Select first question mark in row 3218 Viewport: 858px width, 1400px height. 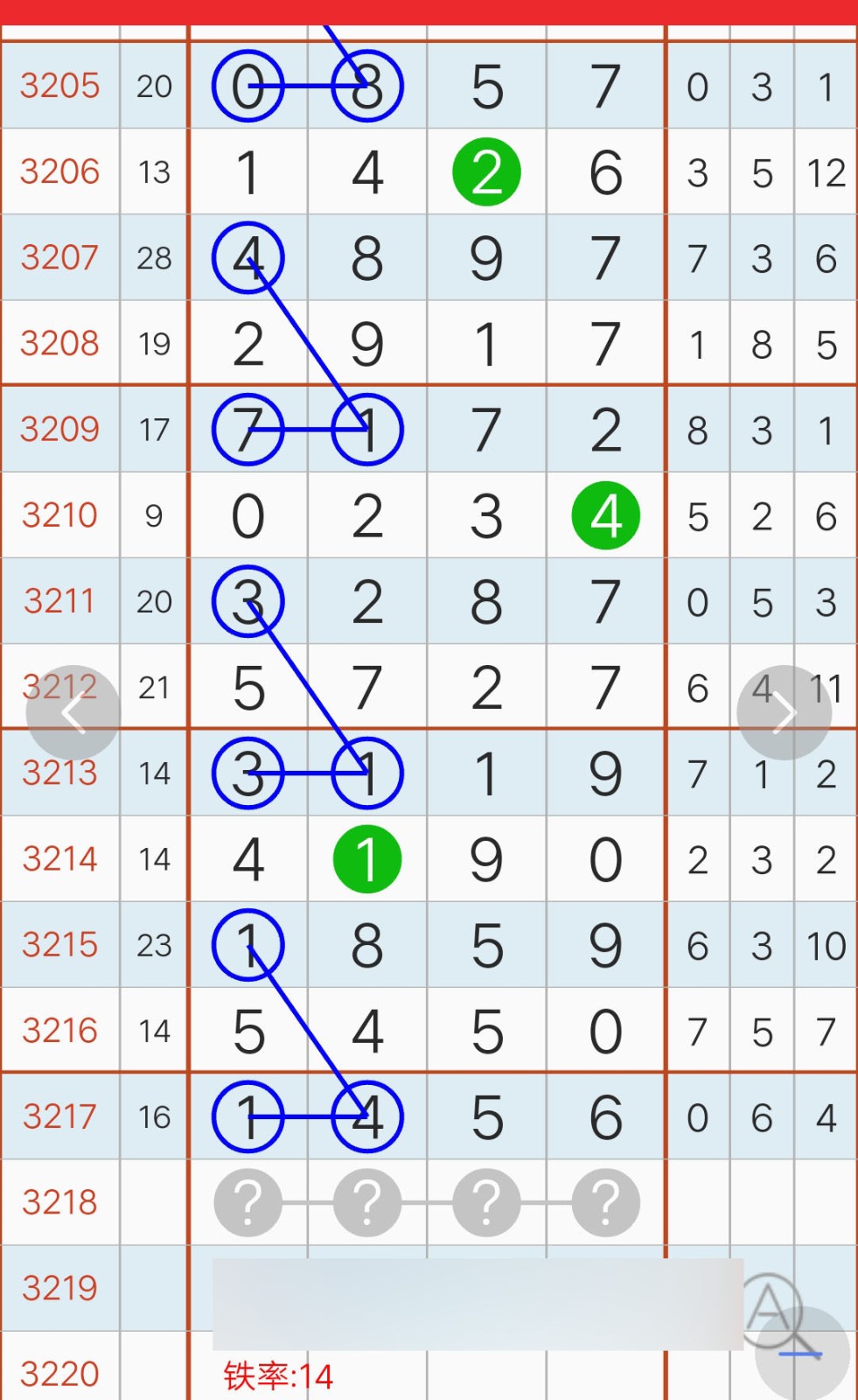tap(248, 1203)
